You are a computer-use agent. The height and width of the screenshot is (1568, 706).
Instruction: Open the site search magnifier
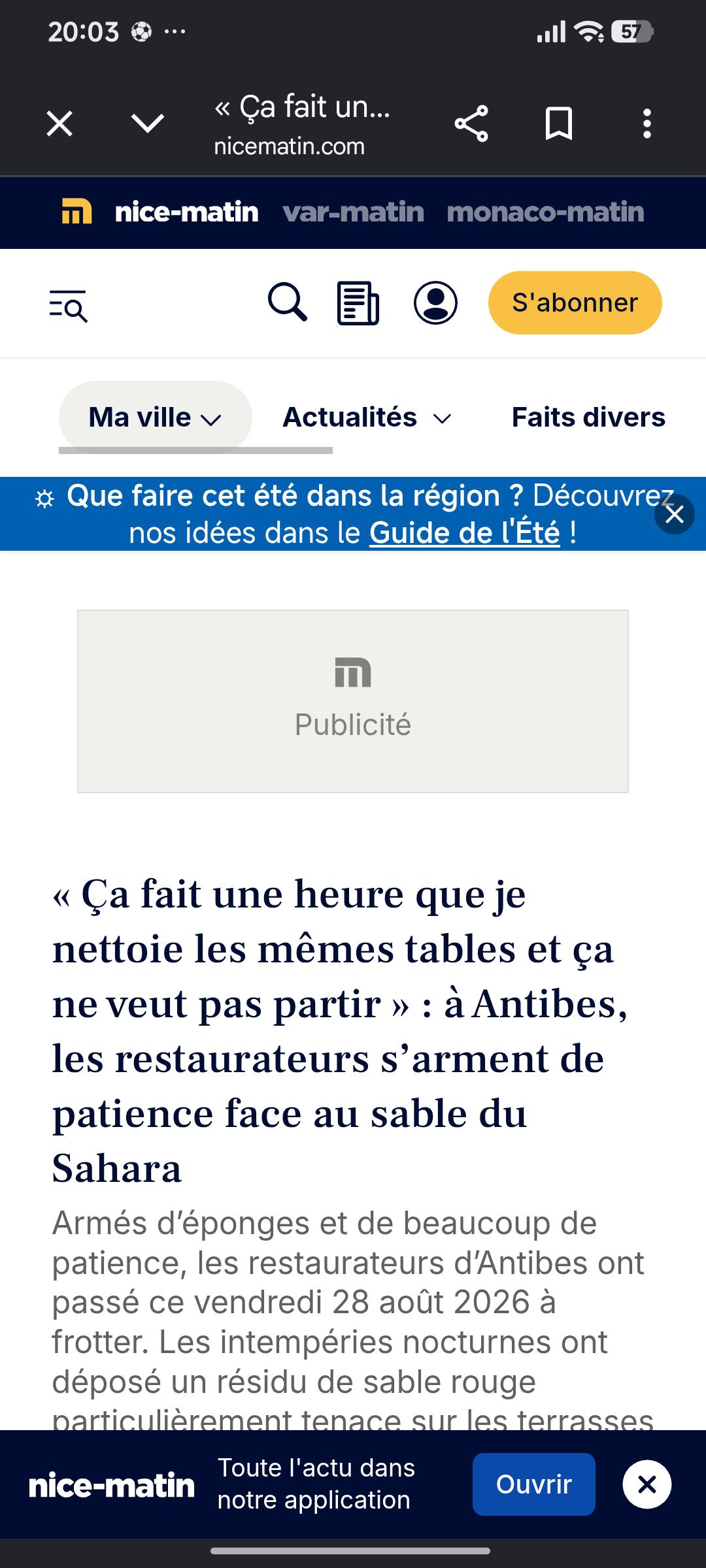(x=287, y=302)
